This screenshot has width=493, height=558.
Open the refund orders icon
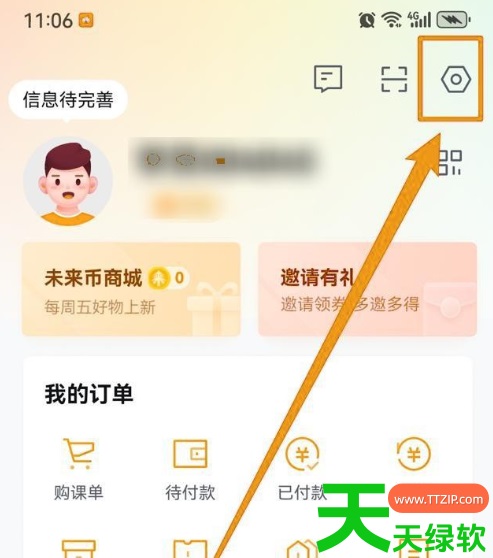(414, 454)
